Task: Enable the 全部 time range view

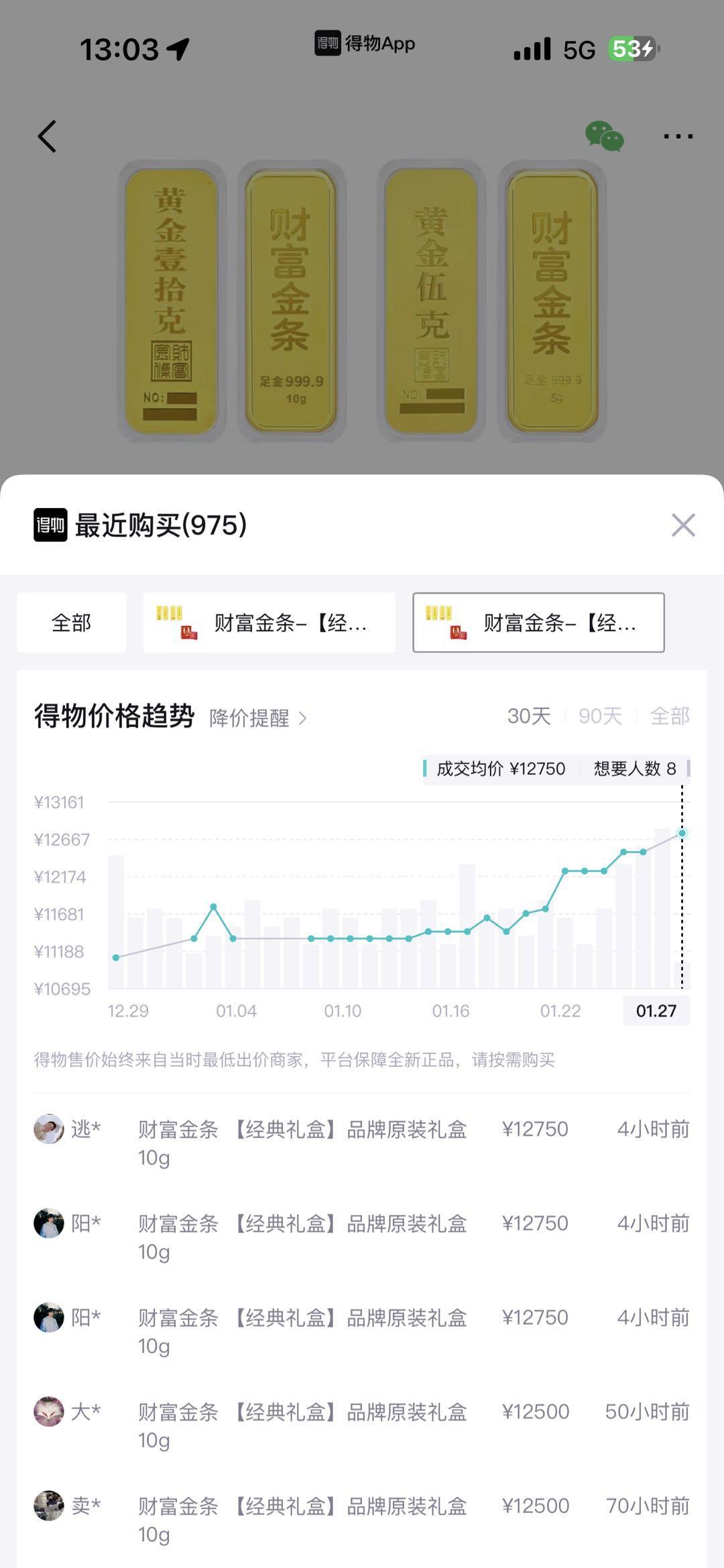Action: tap(670, 717)
